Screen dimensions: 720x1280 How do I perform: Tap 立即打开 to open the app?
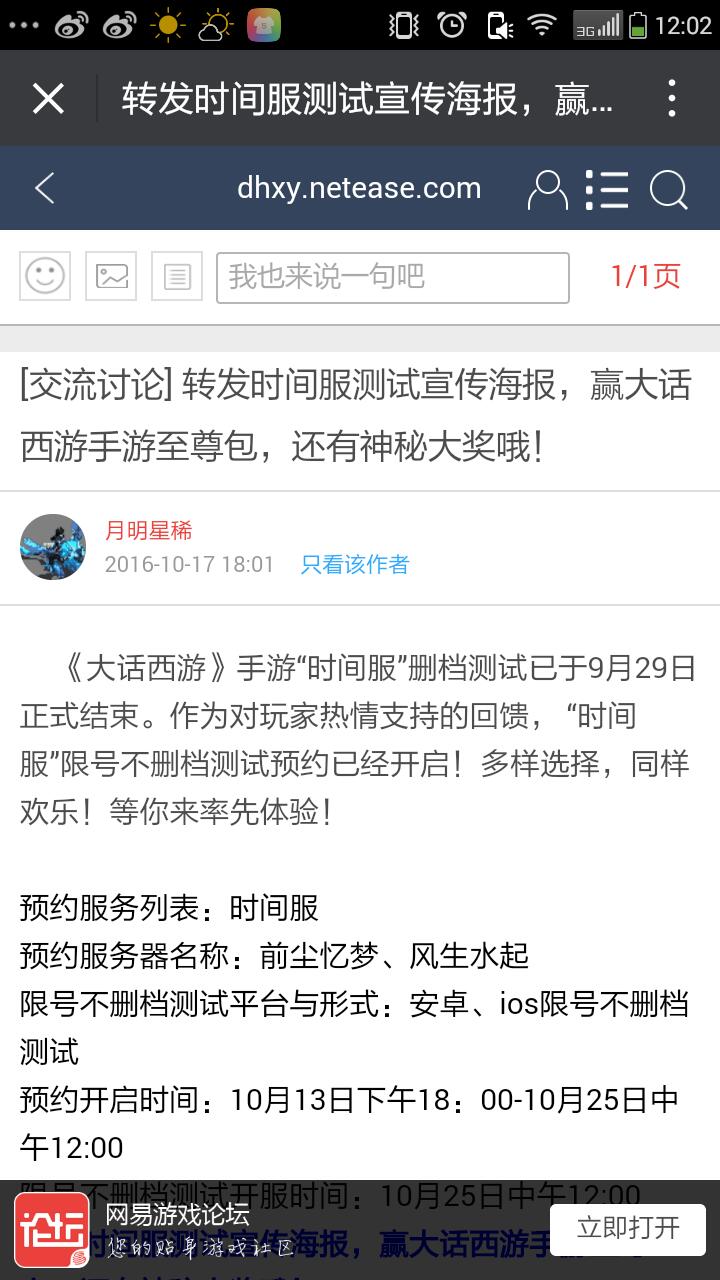(x=628, y=1228)
